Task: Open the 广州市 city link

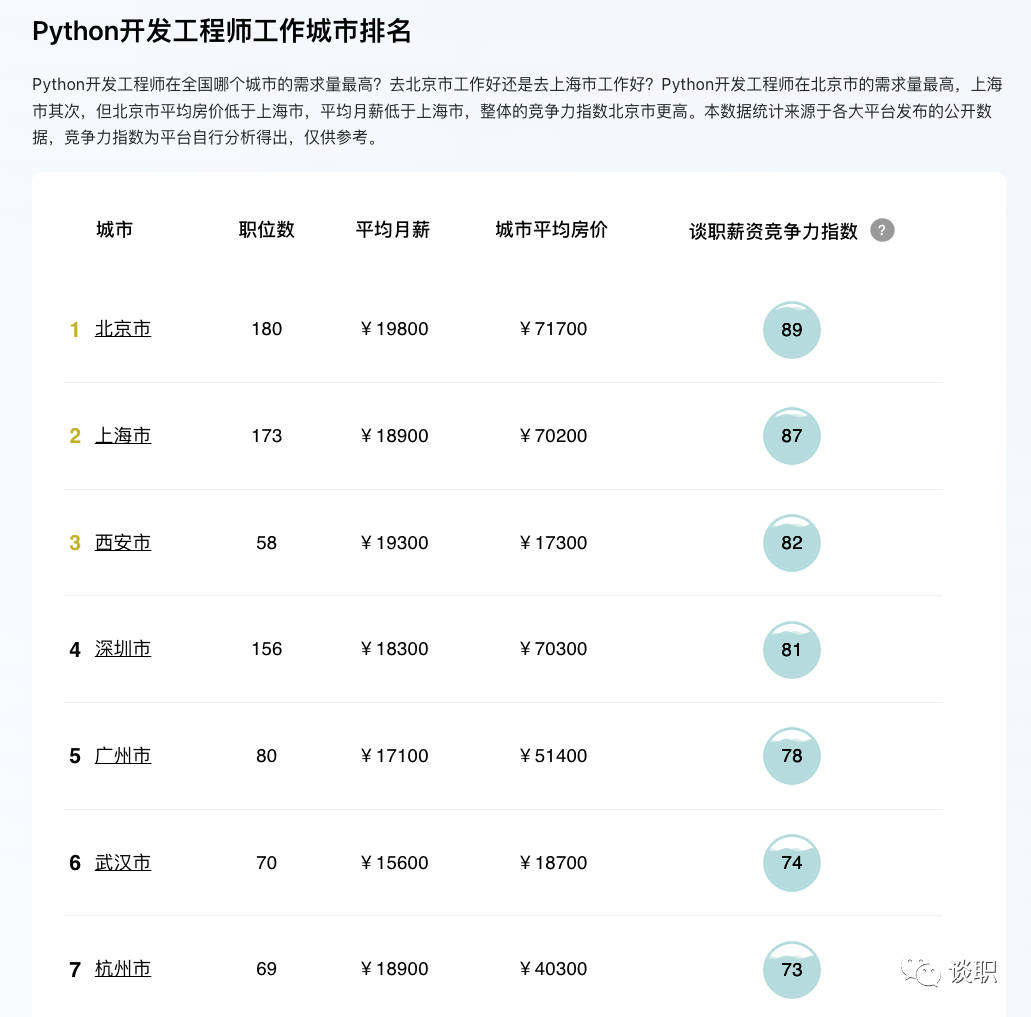Action: click(123, 756)
